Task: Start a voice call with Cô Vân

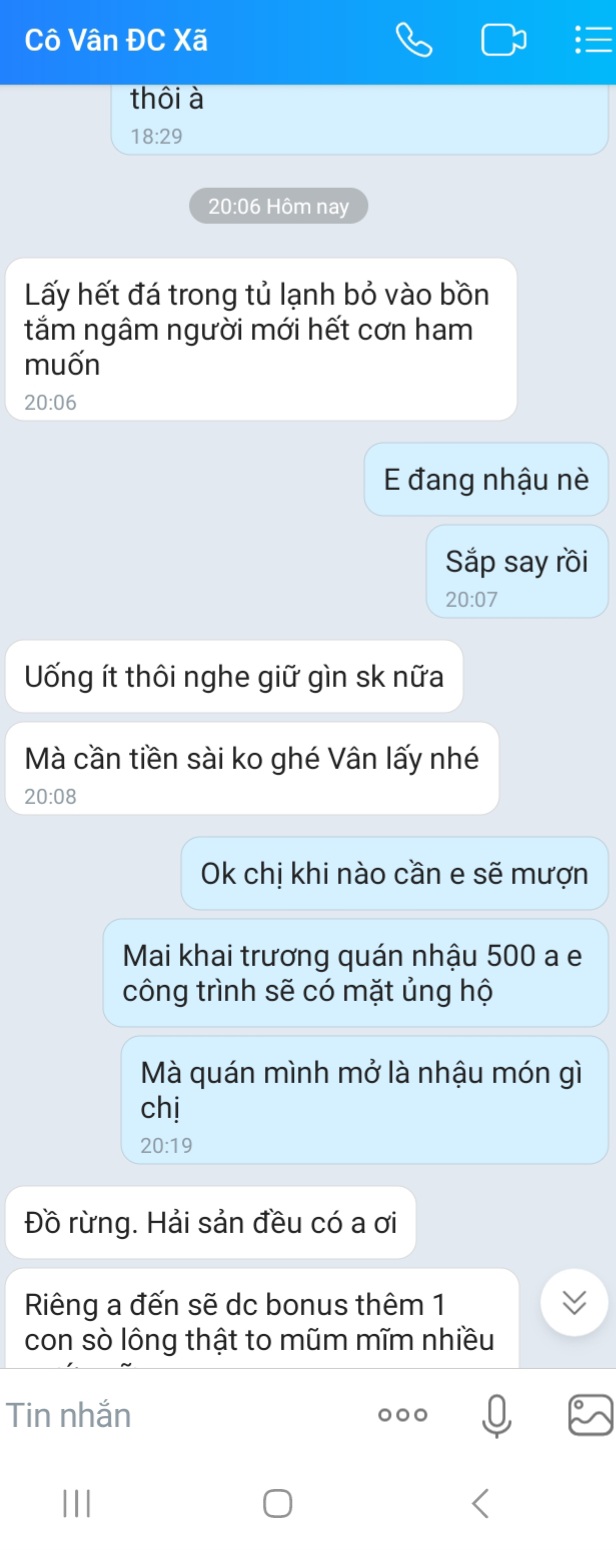Action: click(x=415, y=42)
